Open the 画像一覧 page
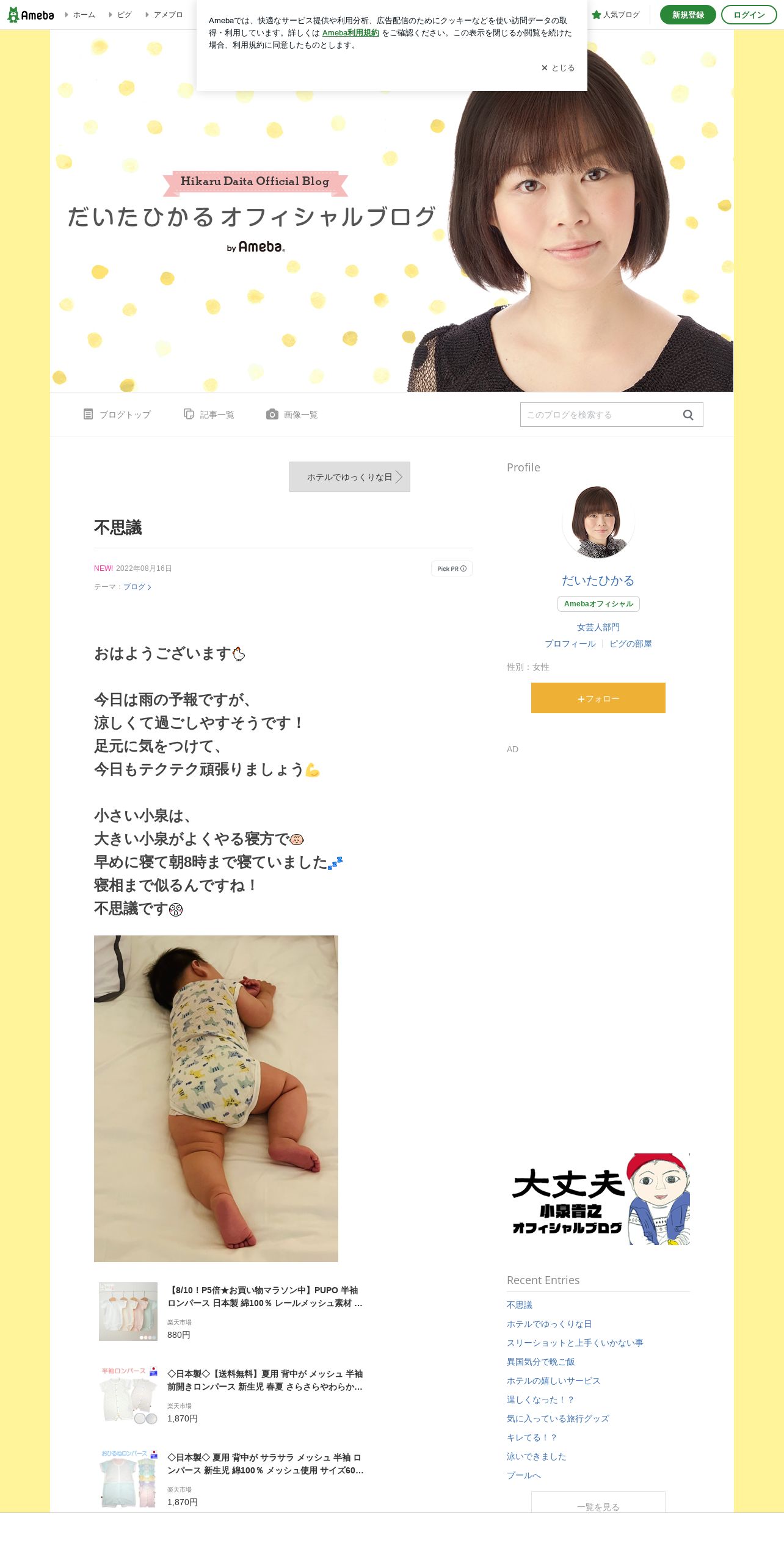The width and height of the screenshot is (784, 1568). (292, 415)
